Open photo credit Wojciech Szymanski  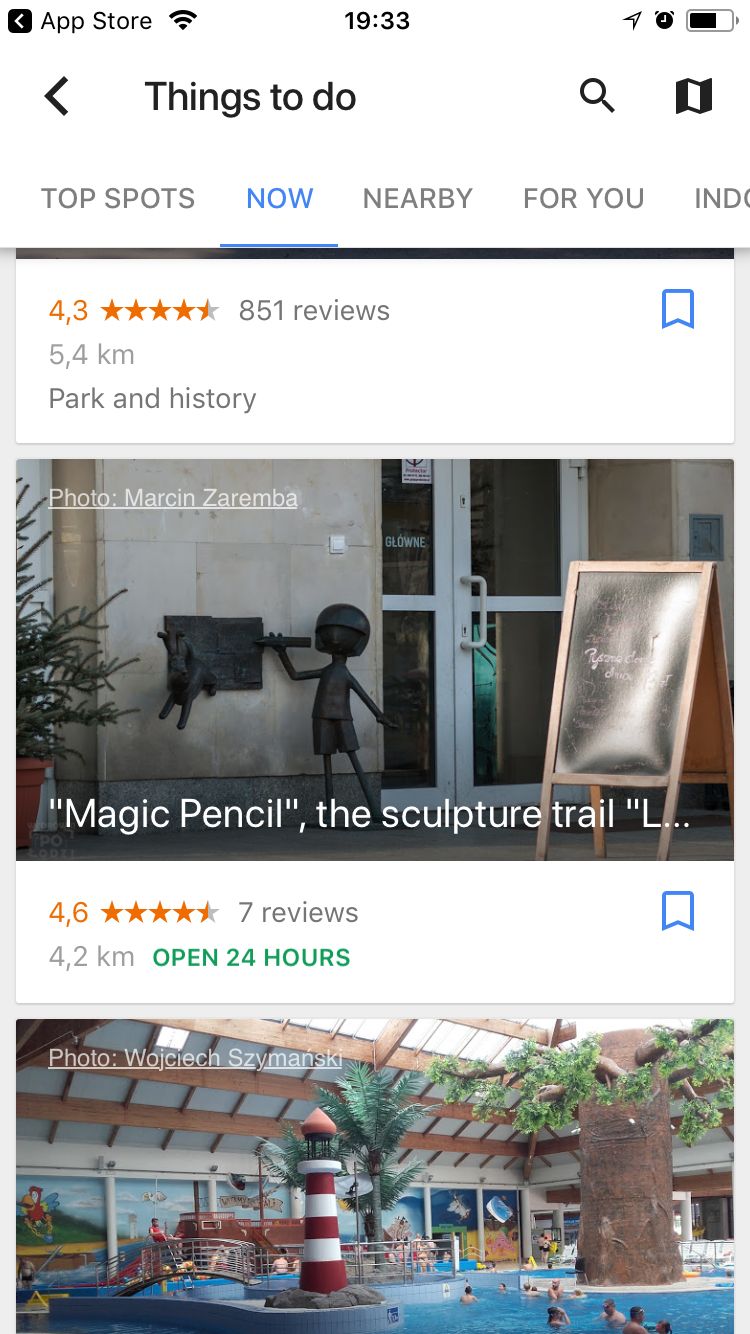pyautogui.click(x=195, y=1058)
